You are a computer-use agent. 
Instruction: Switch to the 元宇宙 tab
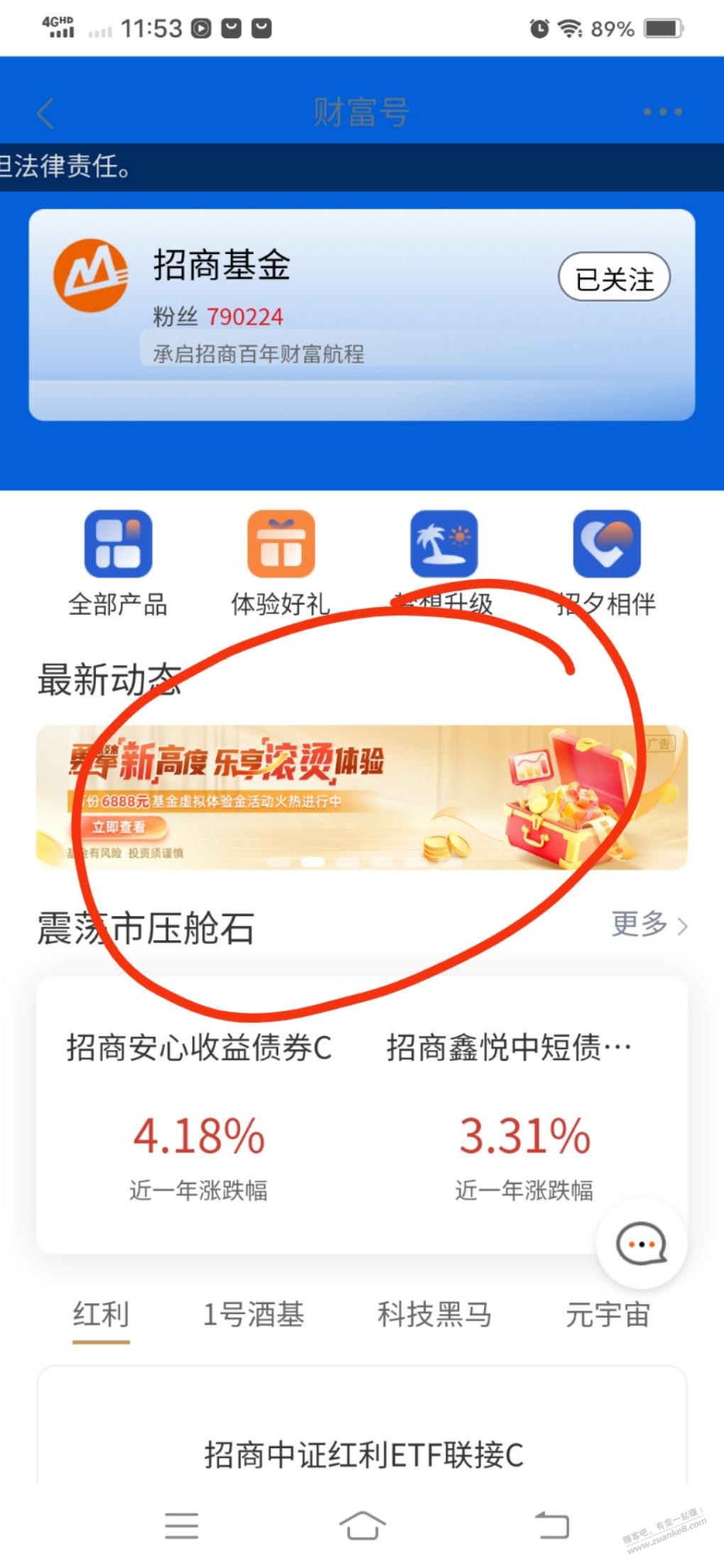[608, 1315]
